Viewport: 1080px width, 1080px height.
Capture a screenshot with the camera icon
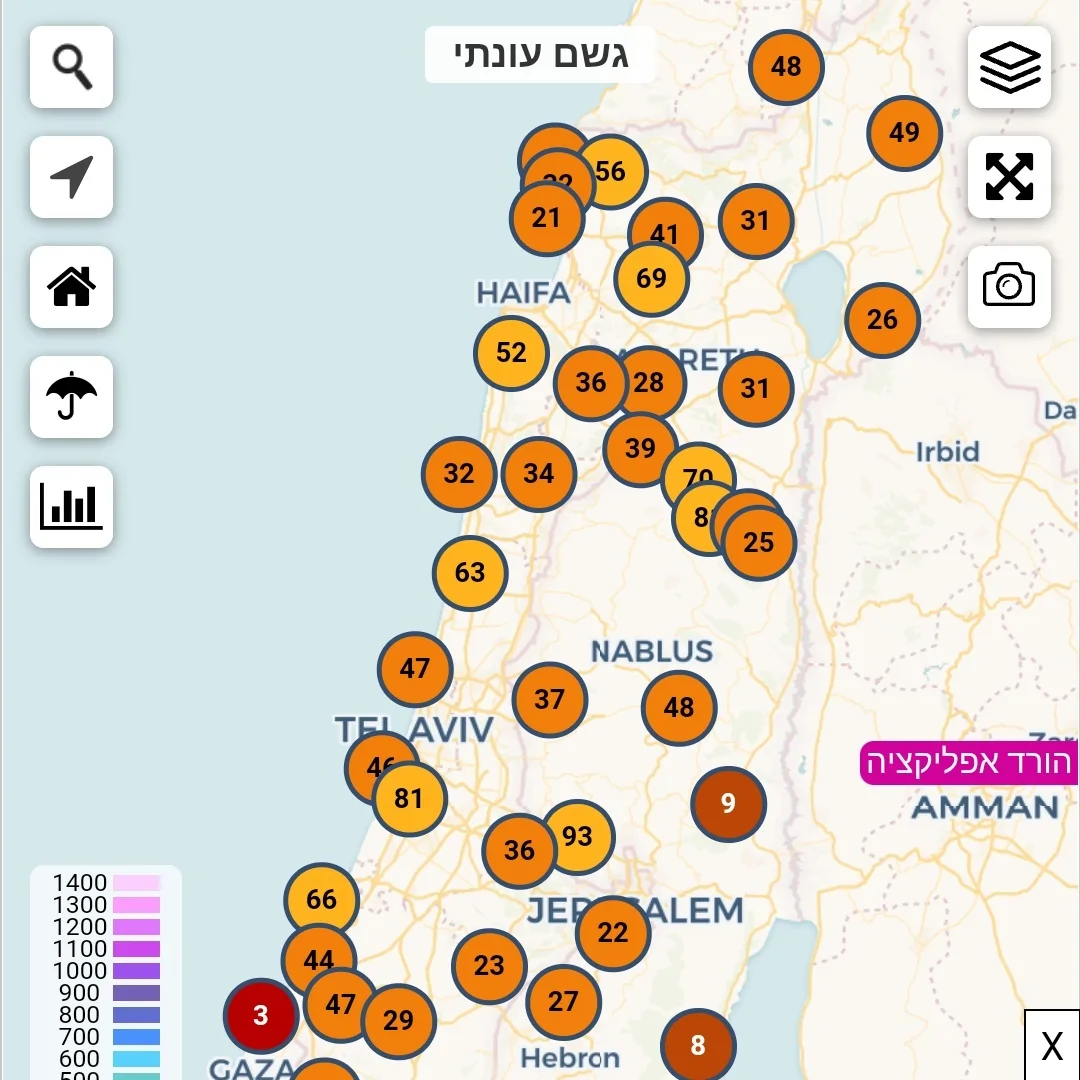point(1009,287)
